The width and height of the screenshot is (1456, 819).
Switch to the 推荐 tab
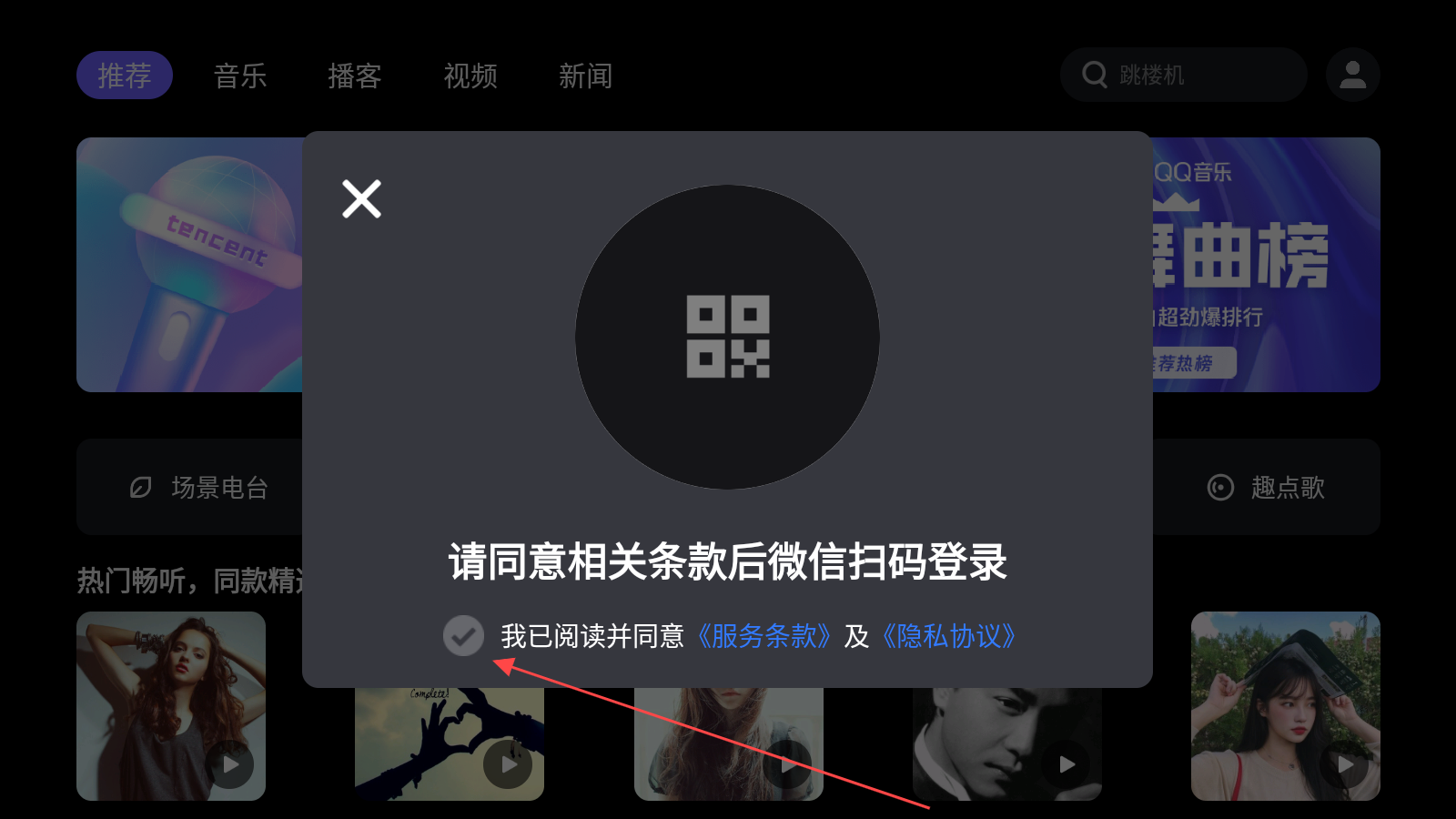(x=125, y=76)
